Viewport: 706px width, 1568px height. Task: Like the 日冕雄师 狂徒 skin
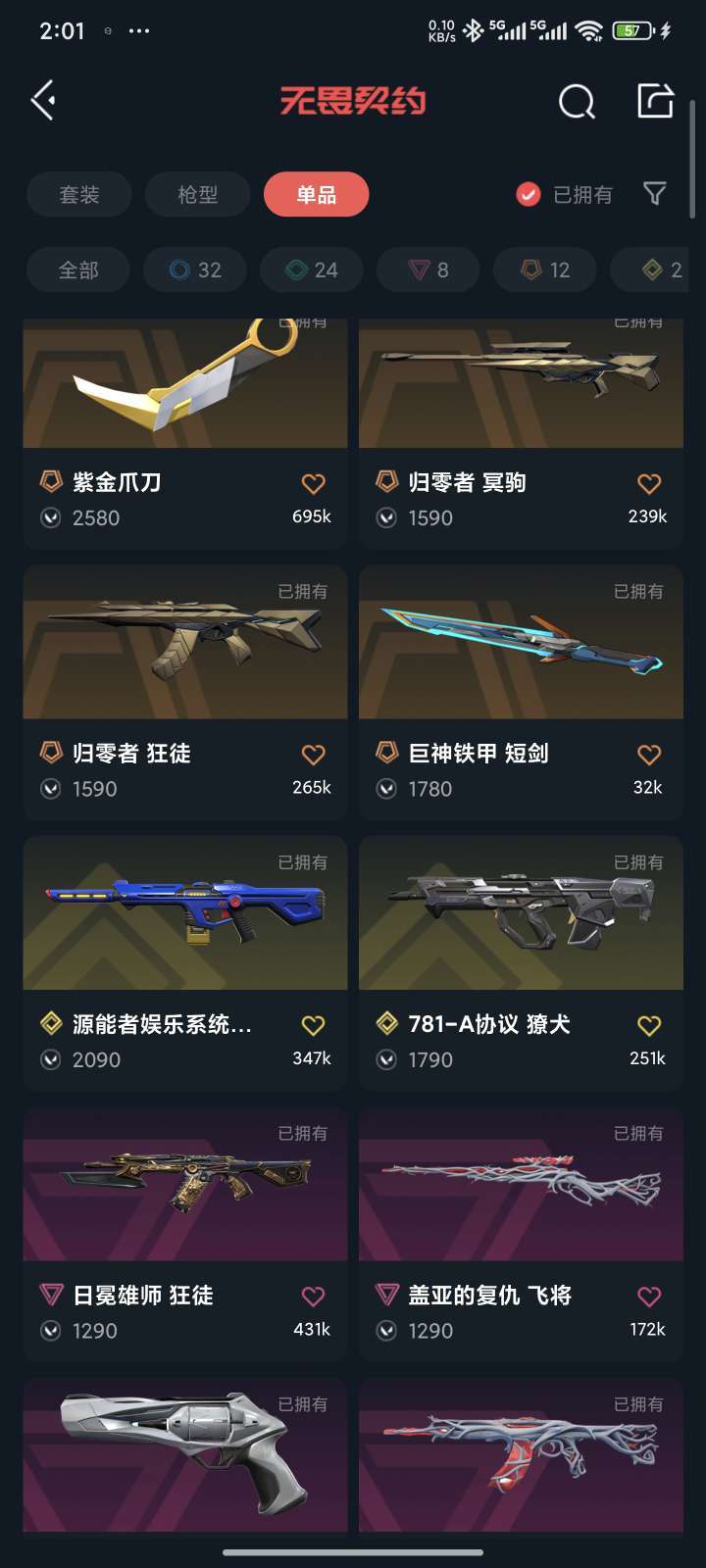(313, 1297)
